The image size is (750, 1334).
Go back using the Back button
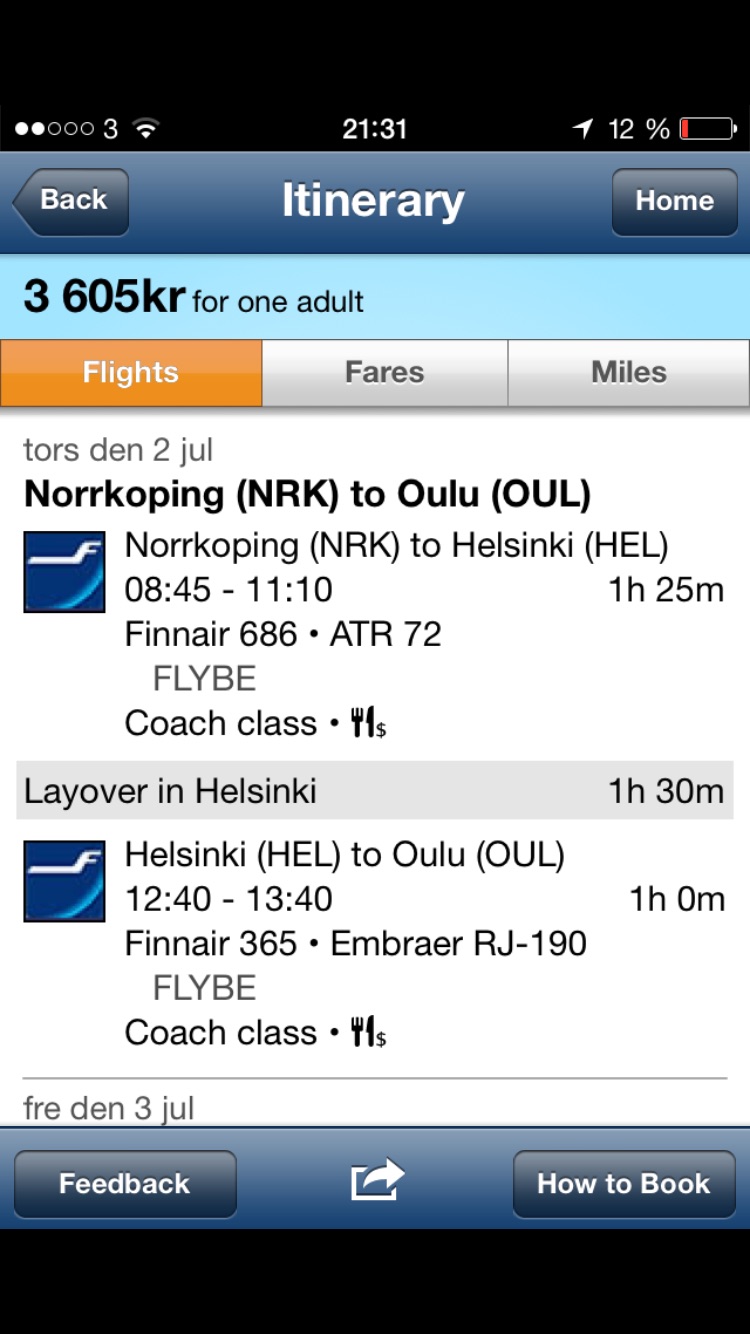[x=72, y=201]
